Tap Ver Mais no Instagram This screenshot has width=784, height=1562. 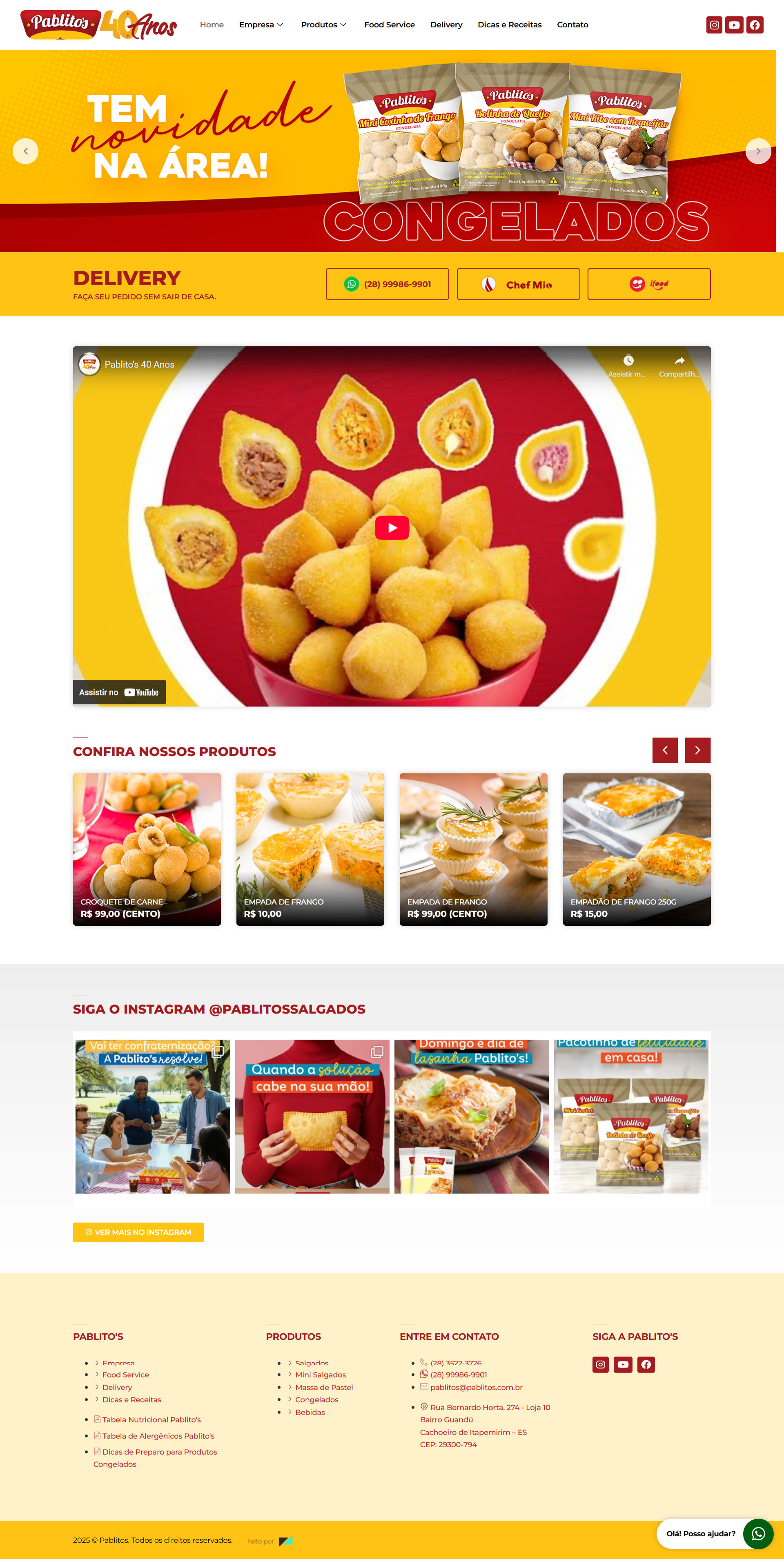tap(138, 1232)
